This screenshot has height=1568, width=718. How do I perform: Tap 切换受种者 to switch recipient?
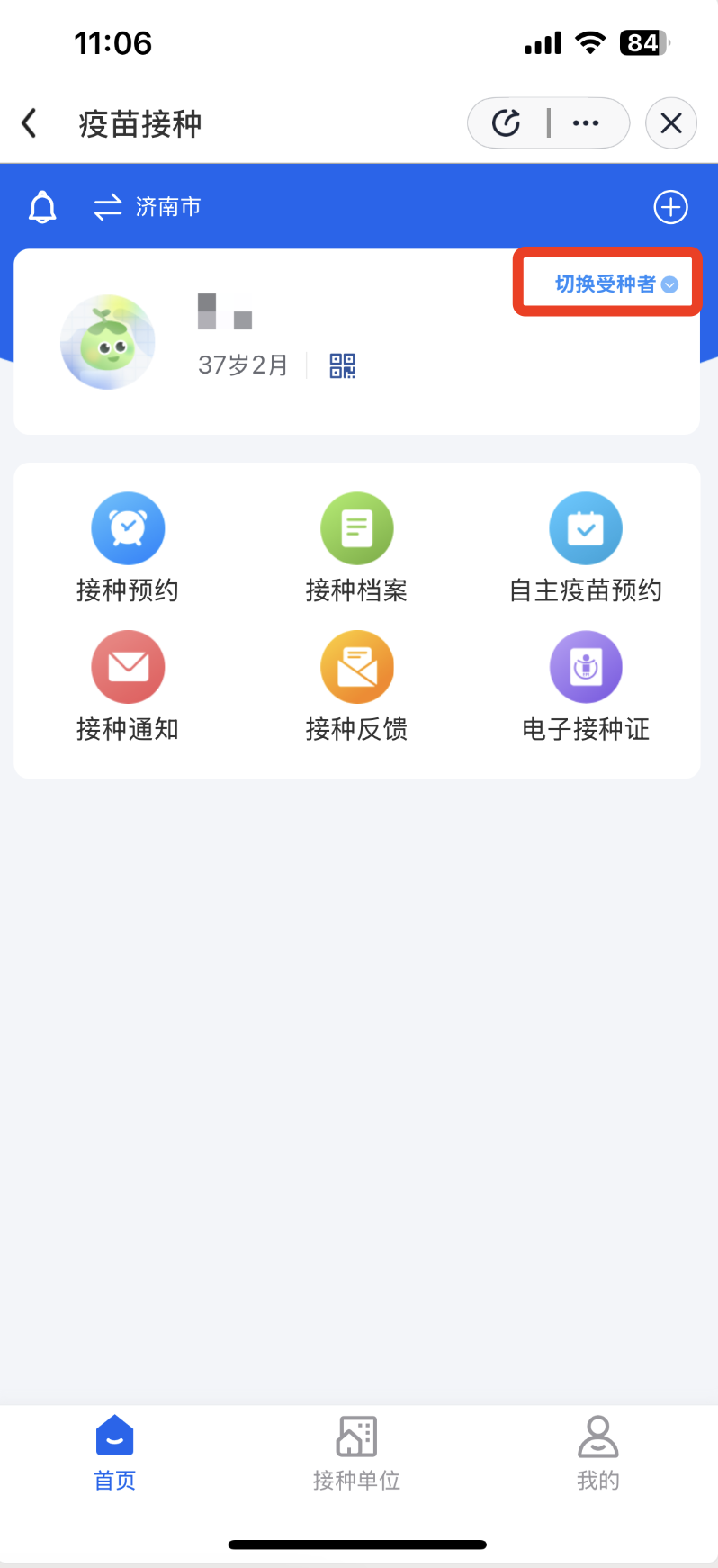tap(615, 284)
